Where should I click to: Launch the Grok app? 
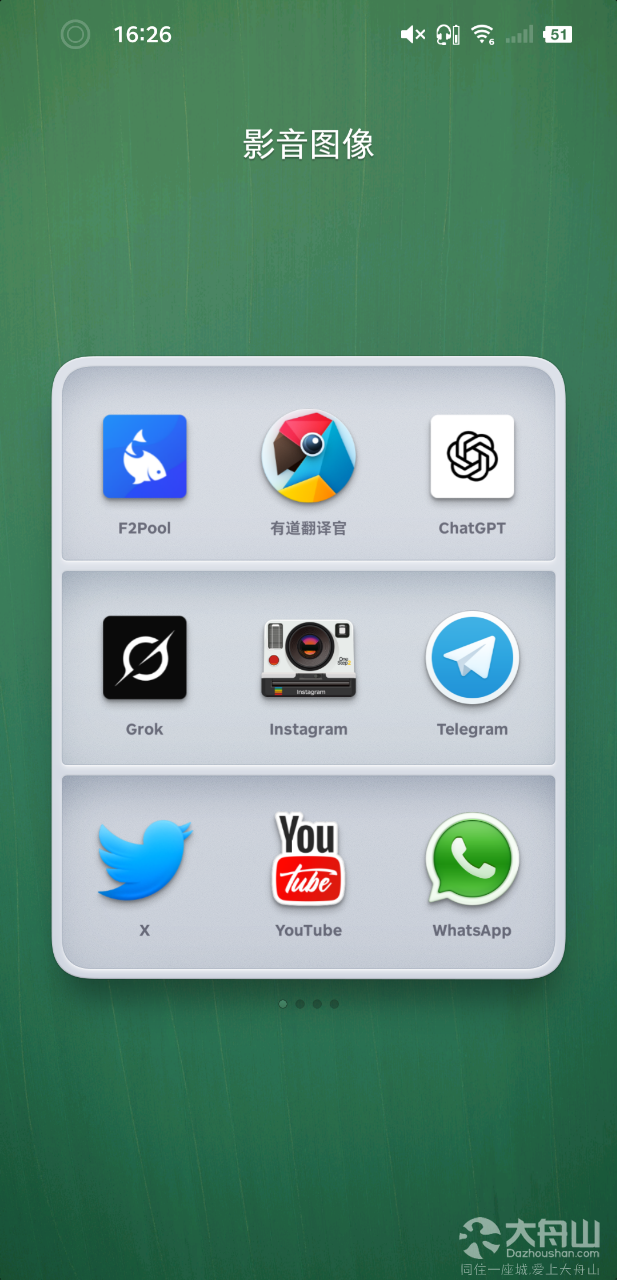point(145,658)
